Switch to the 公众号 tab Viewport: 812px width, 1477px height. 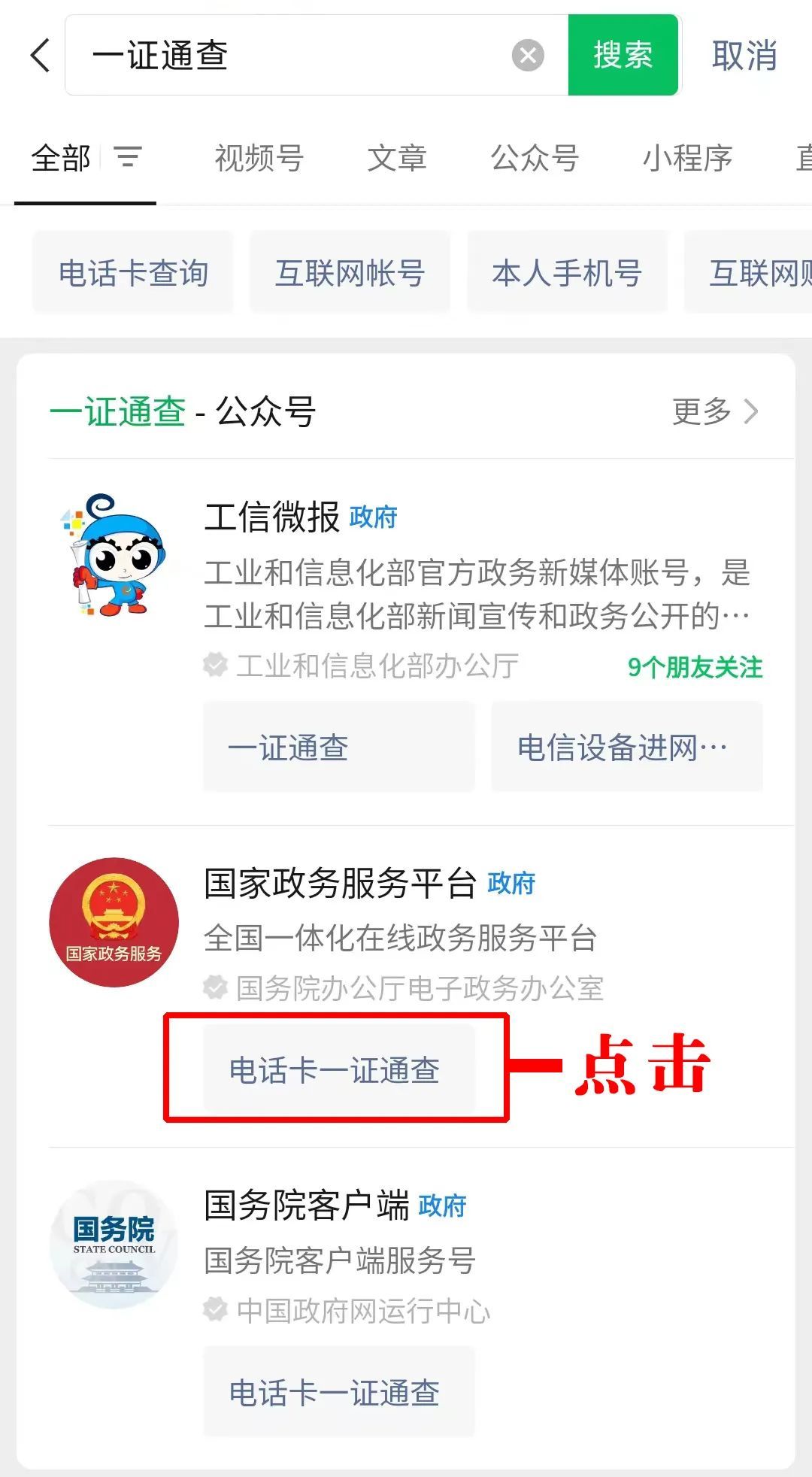[x=535, y=159]
